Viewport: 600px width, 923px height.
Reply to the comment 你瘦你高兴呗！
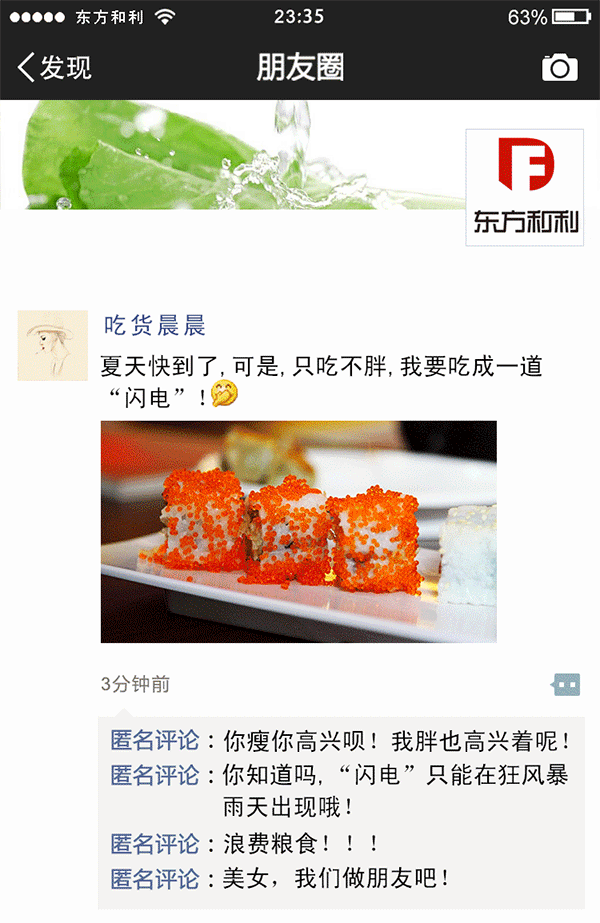click(x=396, y=742)
